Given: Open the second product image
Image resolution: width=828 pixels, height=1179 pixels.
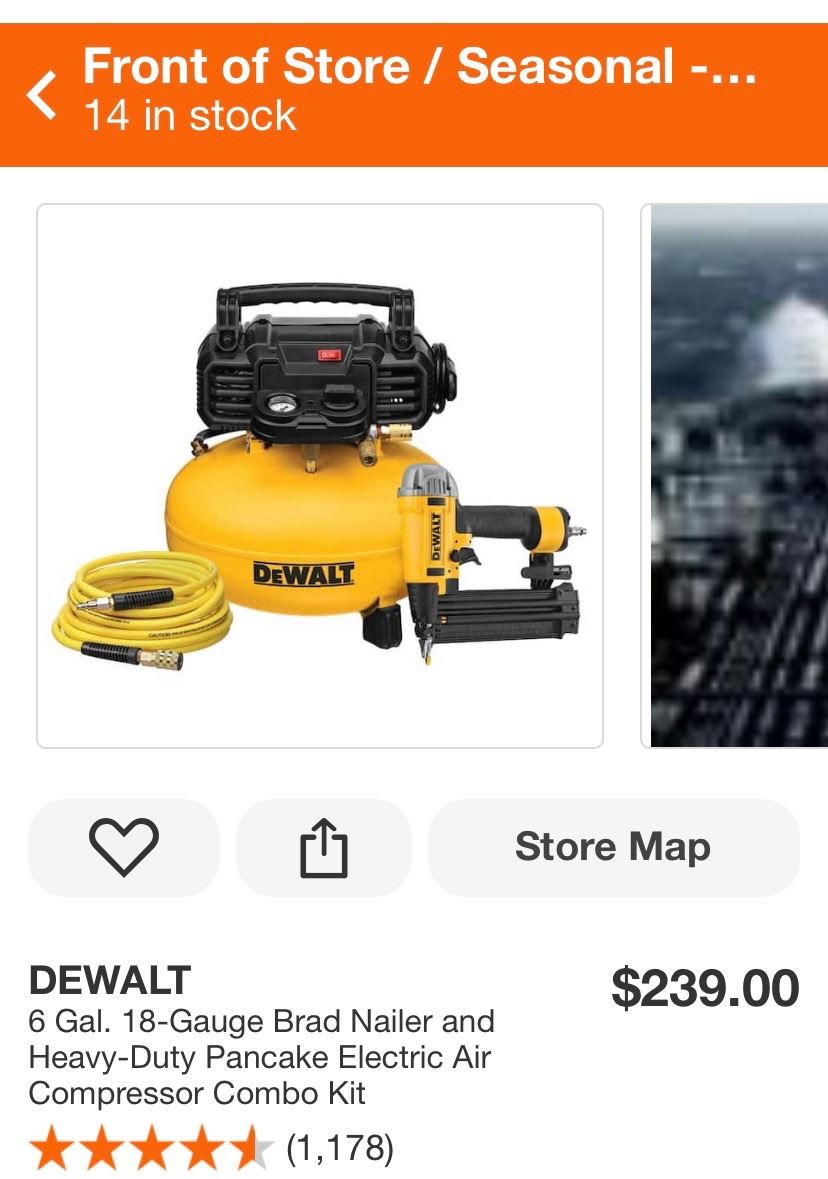Looking at the screenshot, I should (738, 476).
